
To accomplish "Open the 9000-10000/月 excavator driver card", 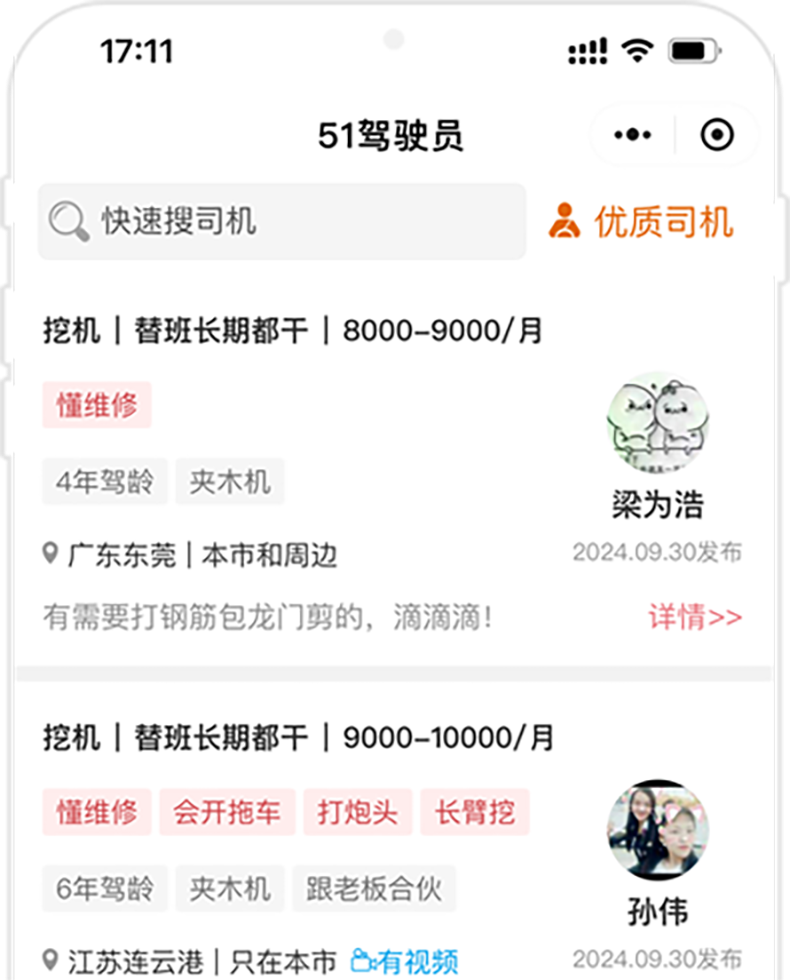I will pos(298,739).
